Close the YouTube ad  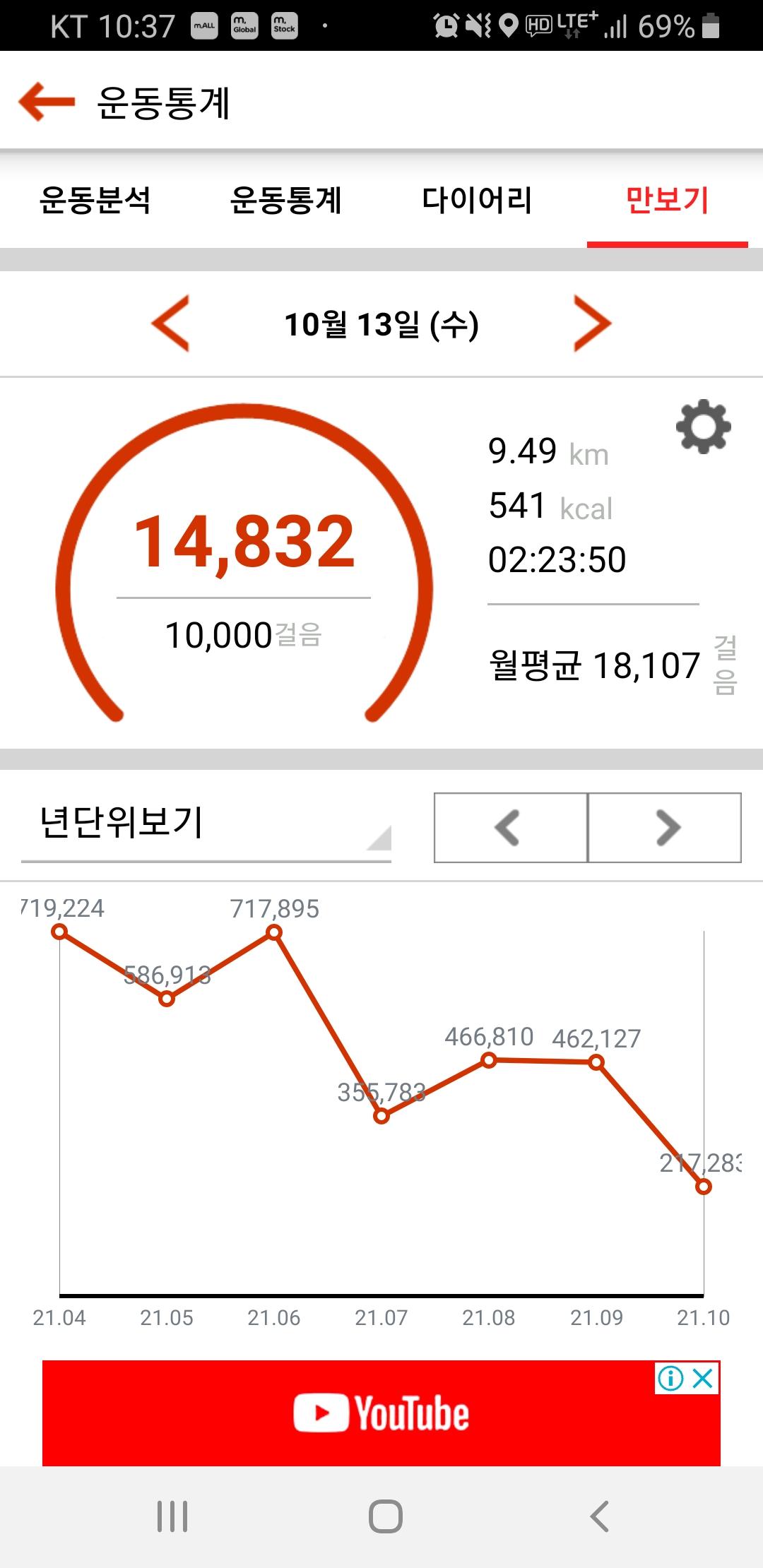coord(704,1378)
